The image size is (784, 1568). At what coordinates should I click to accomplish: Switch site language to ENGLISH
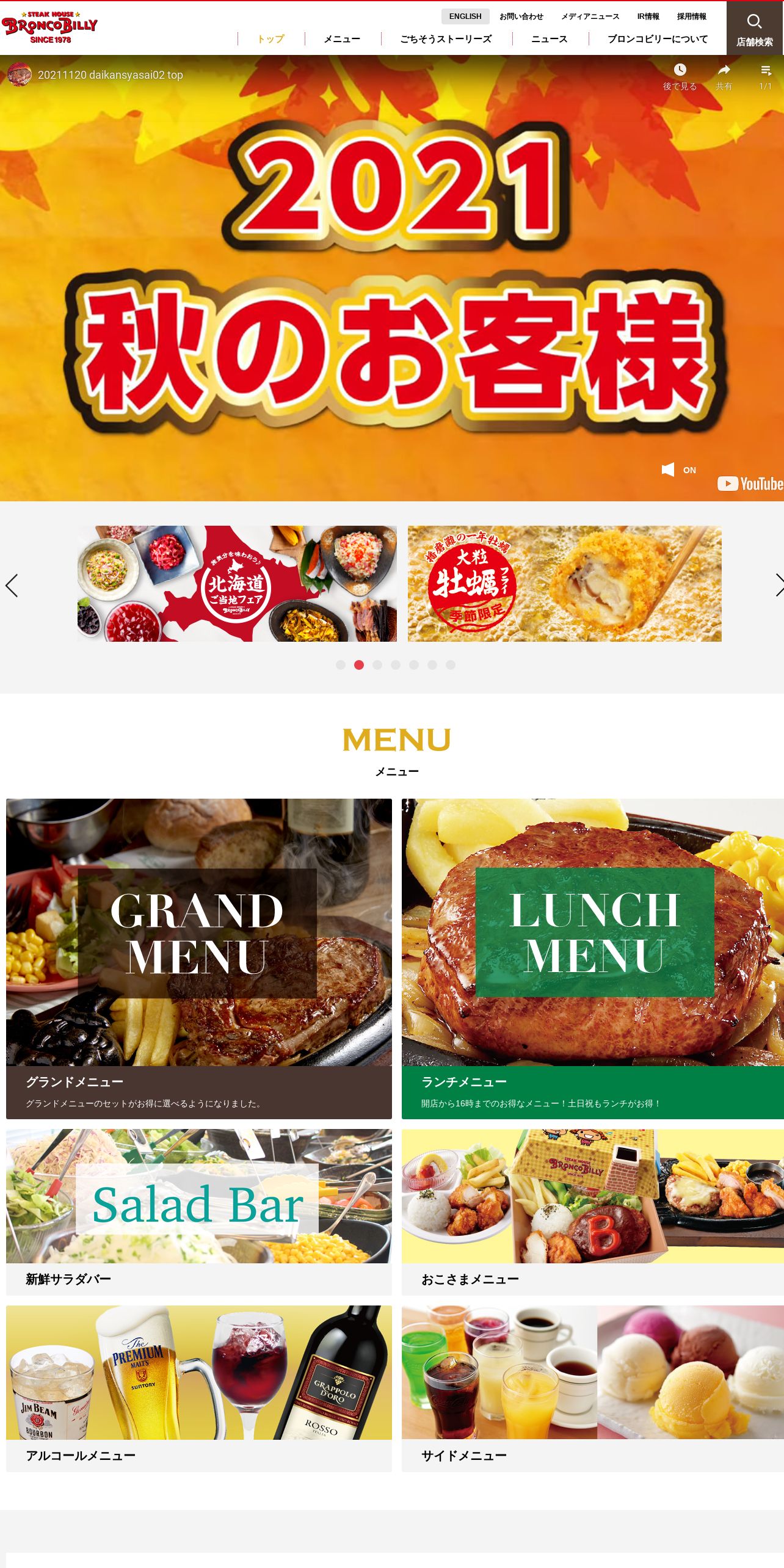465,16
